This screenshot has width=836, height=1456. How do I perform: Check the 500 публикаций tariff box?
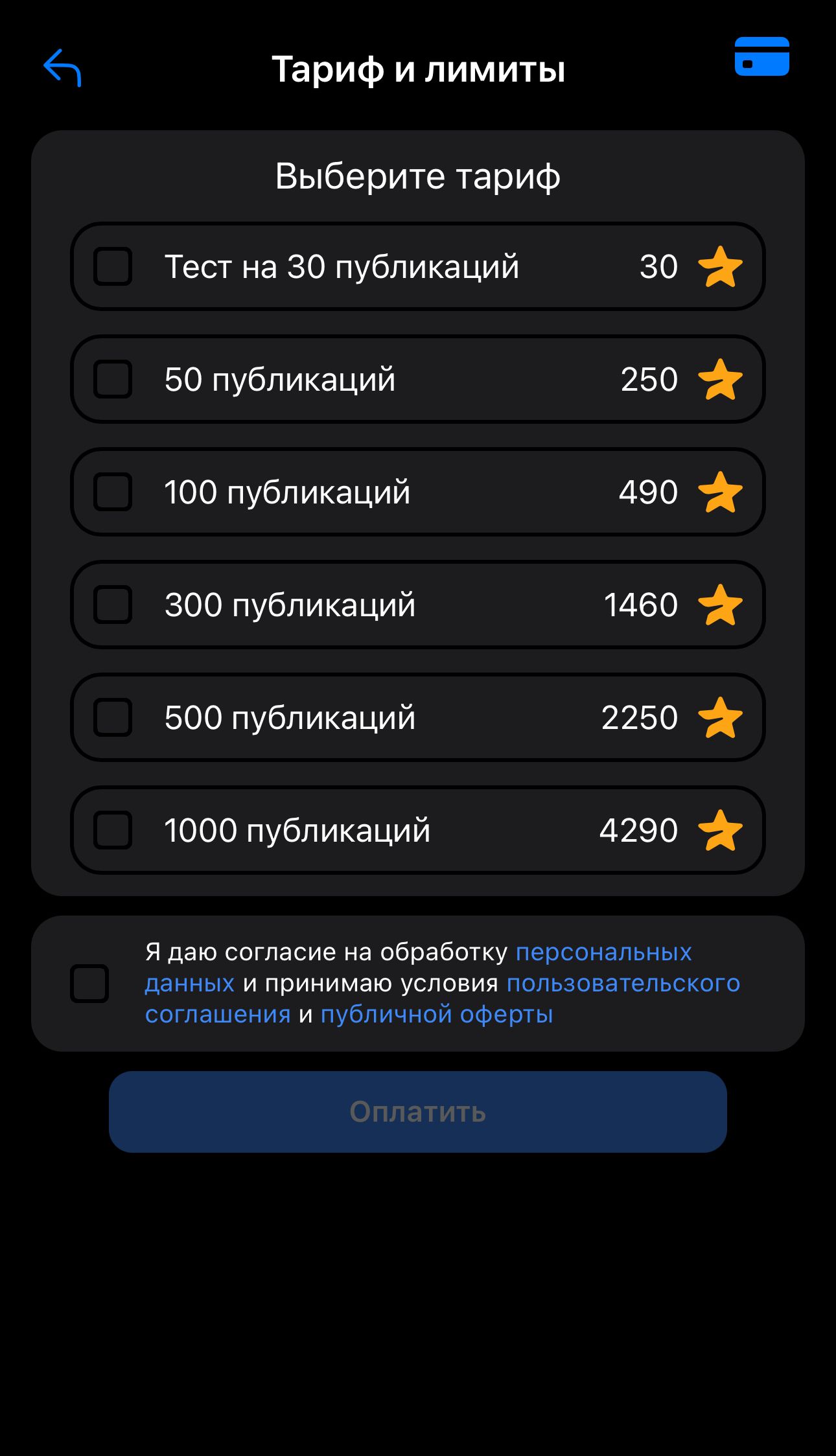click(x=113, y=717)
